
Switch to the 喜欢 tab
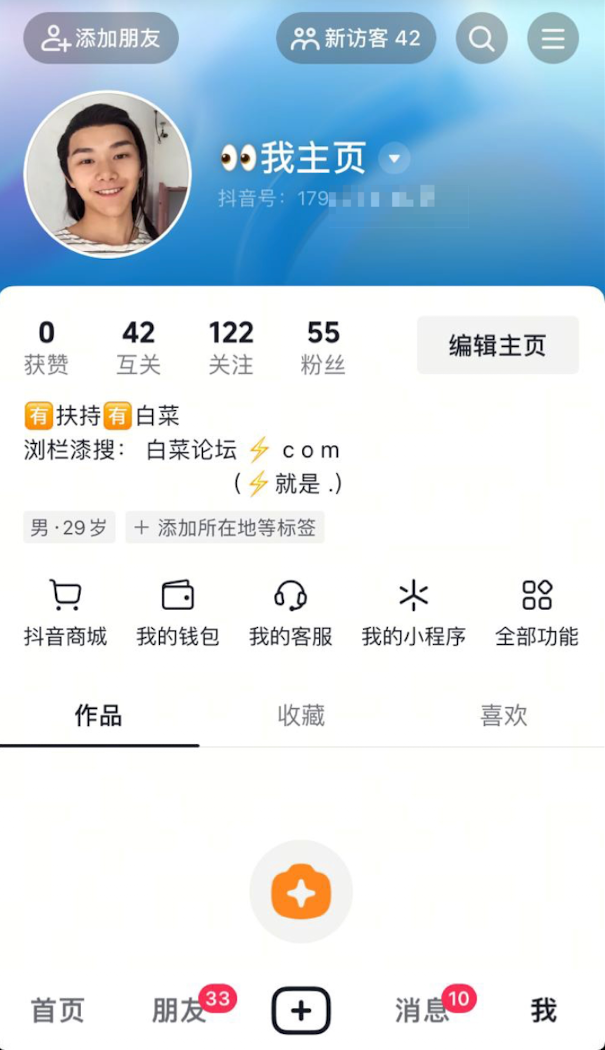pos(503,716)
